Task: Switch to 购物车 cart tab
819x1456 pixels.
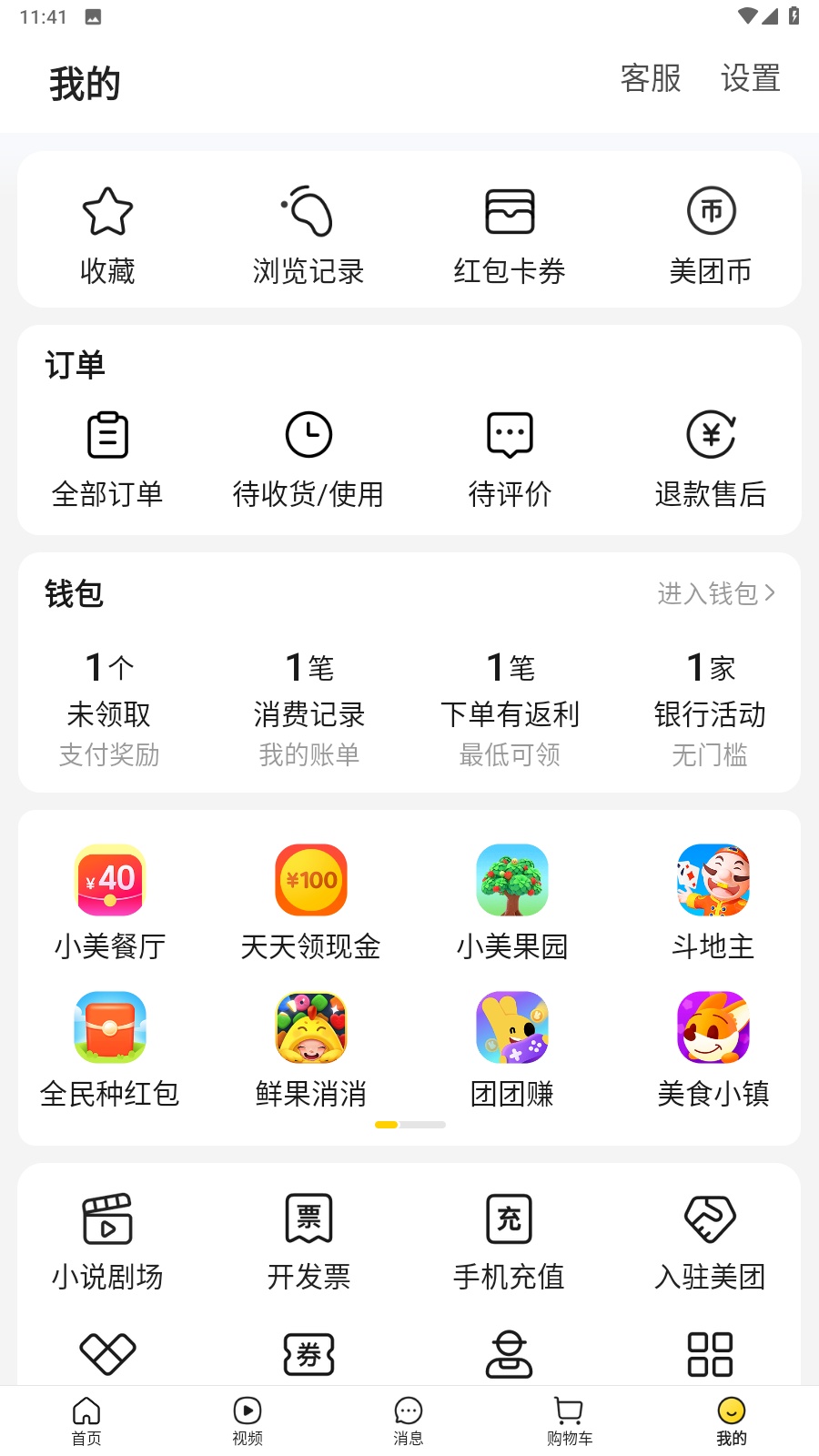Action: (x=570, y=1421)
